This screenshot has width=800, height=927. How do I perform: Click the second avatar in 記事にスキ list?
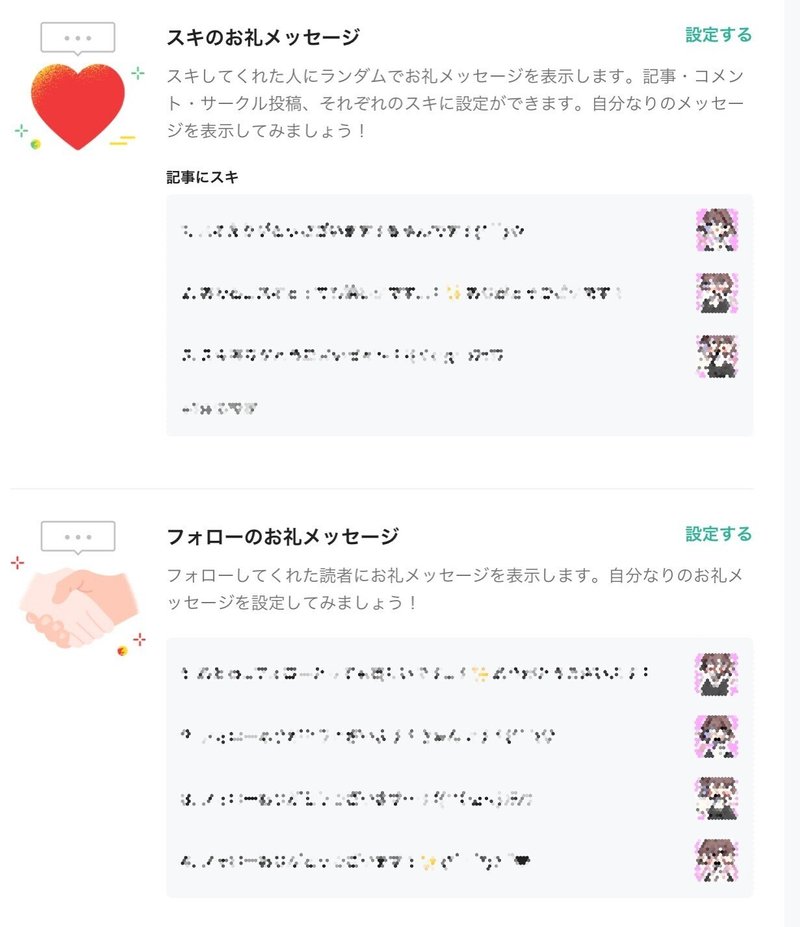[x=717, y=292]
